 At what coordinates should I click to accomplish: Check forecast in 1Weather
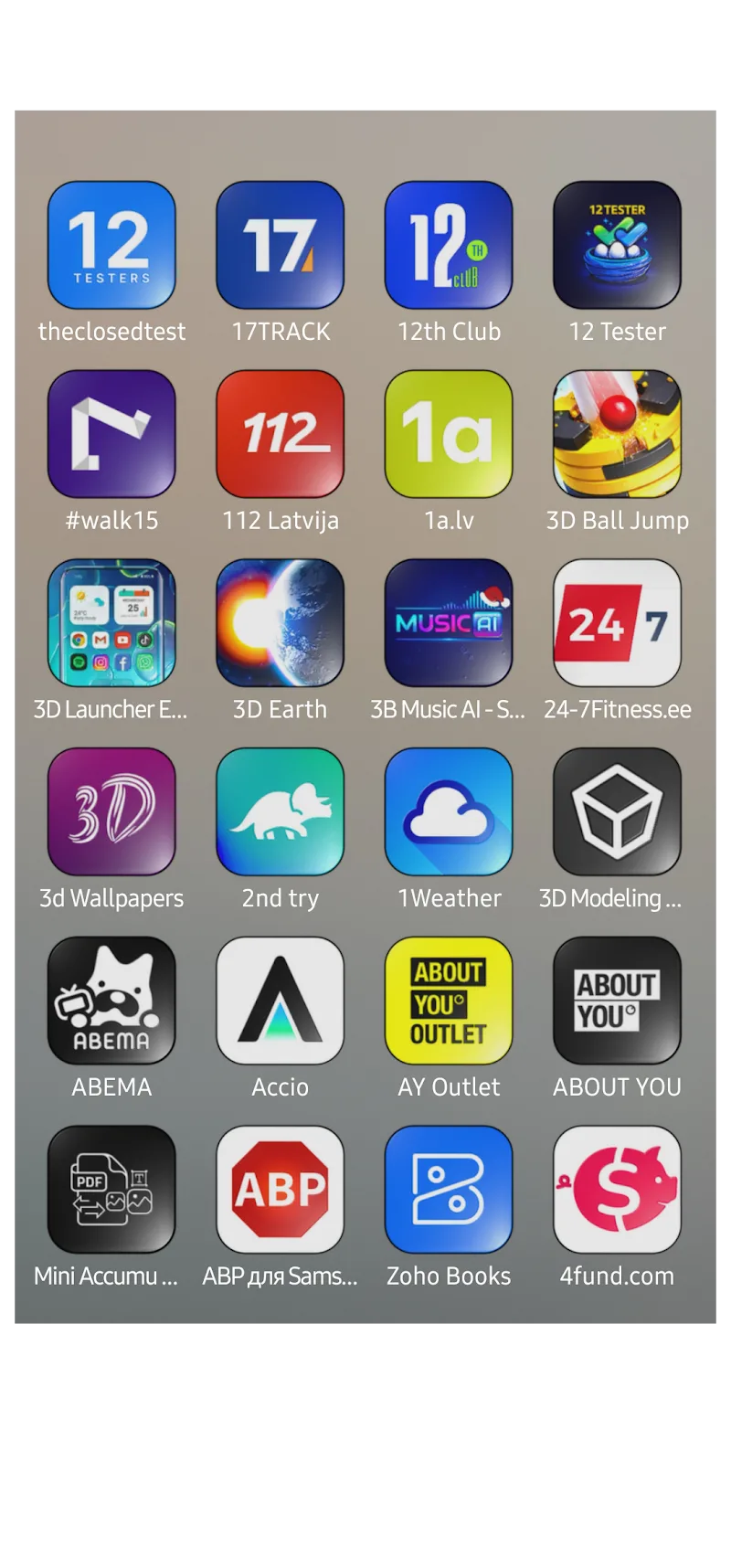tap(449, 811)
